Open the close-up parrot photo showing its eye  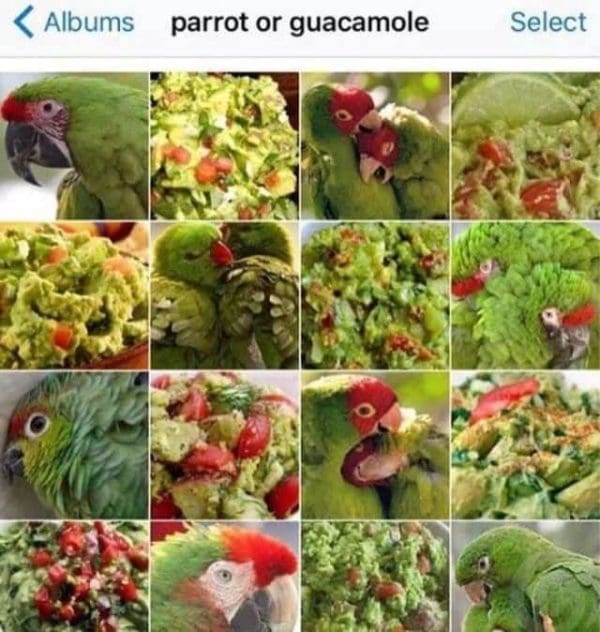74,445
